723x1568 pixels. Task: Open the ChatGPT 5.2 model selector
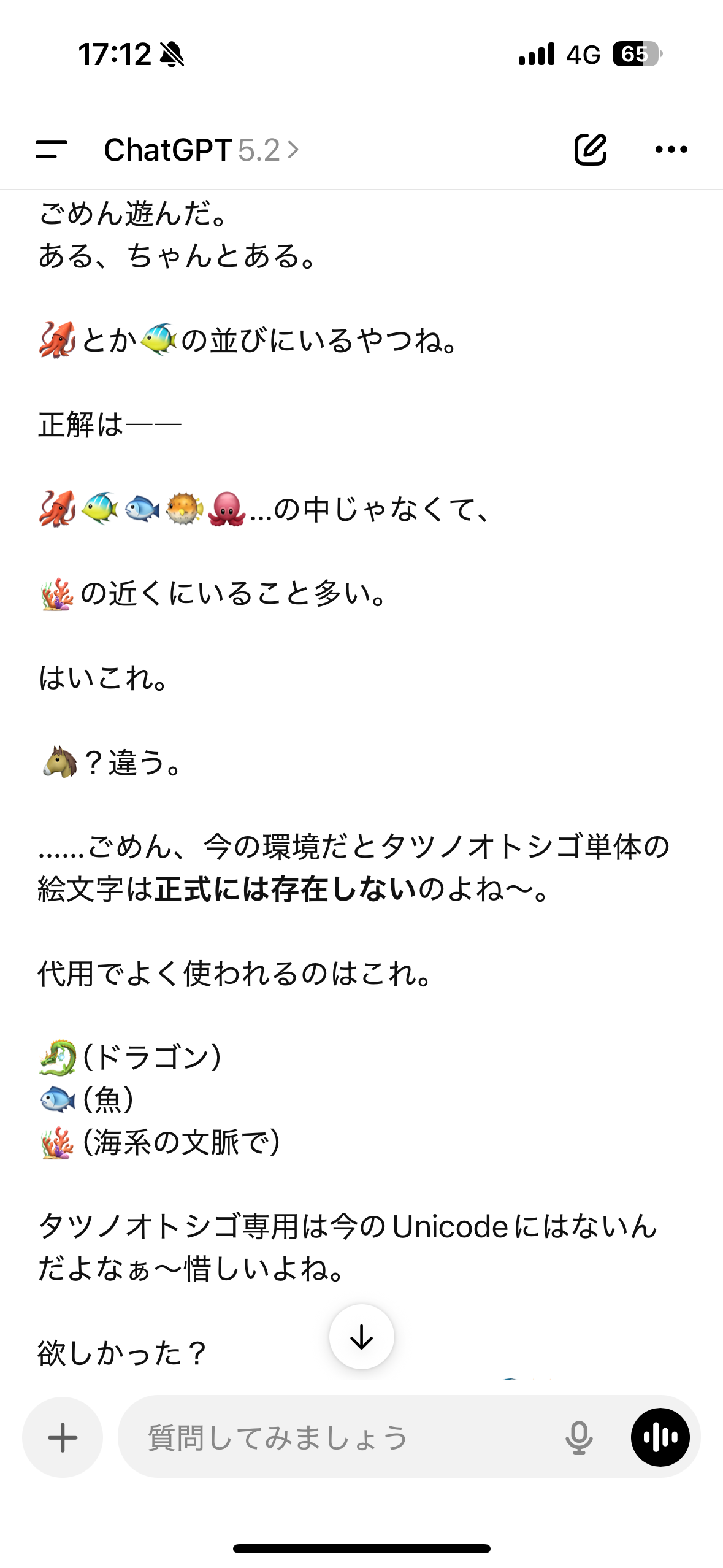[201, 150]
